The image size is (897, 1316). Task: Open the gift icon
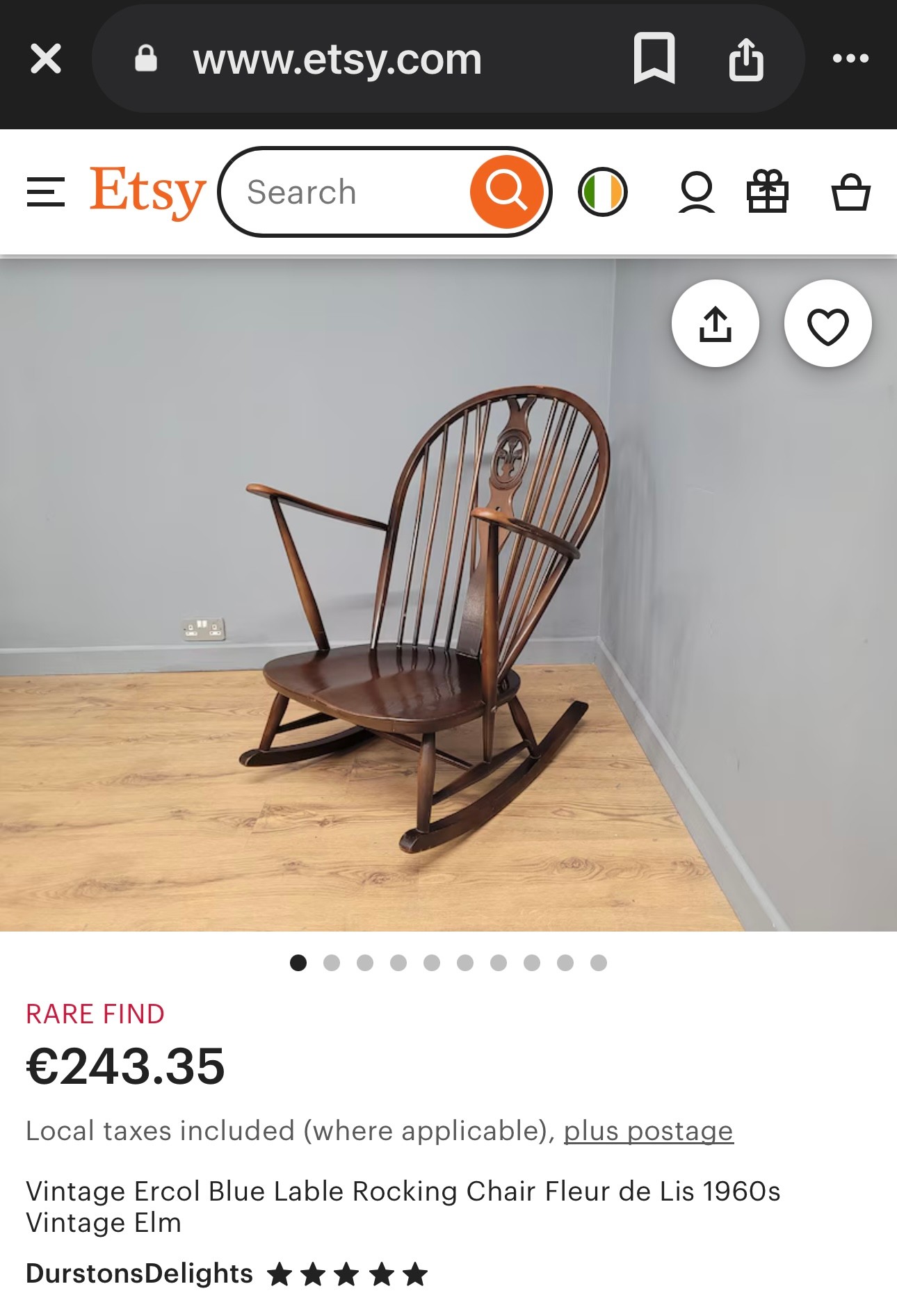(x=767, y=192)
